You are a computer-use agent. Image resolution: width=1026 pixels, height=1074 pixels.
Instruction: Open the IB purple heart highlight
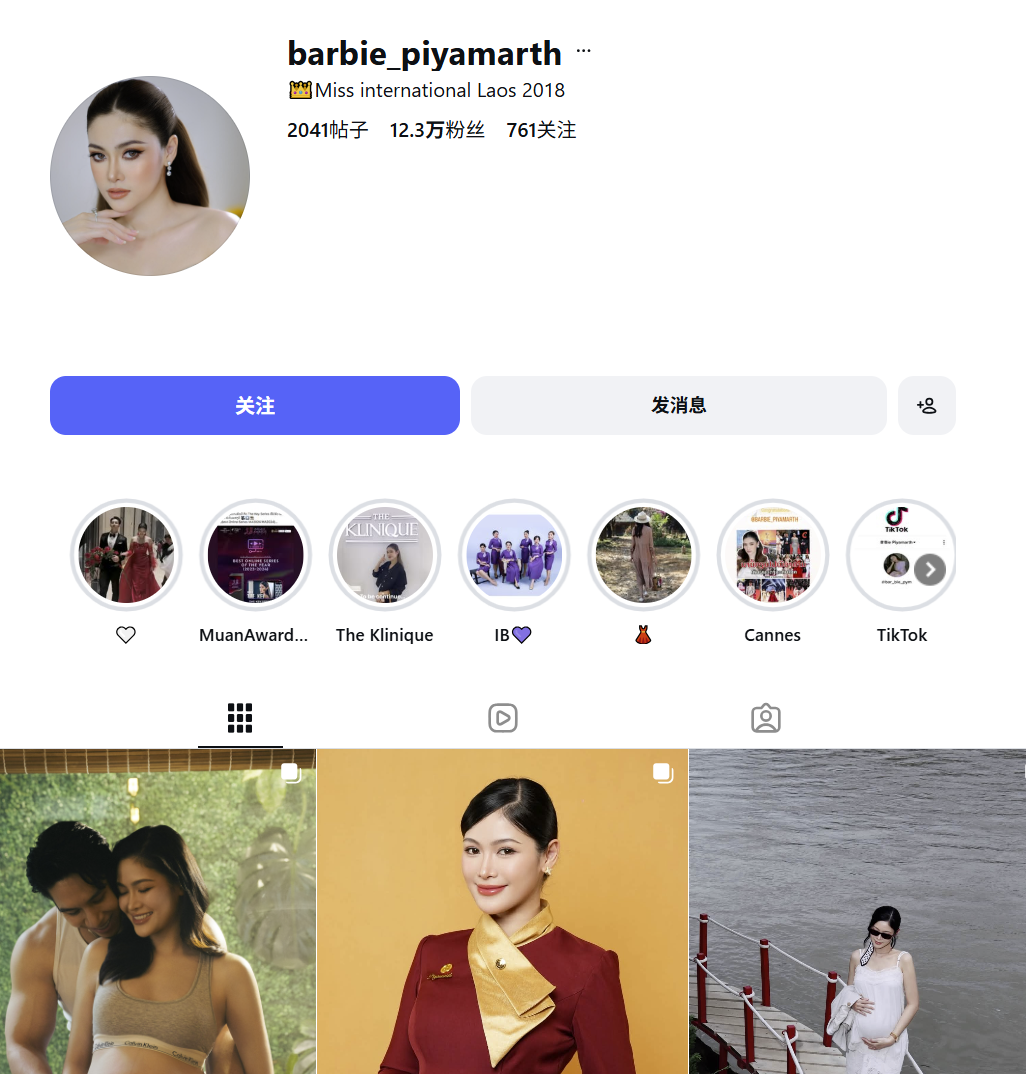[514, 555]
